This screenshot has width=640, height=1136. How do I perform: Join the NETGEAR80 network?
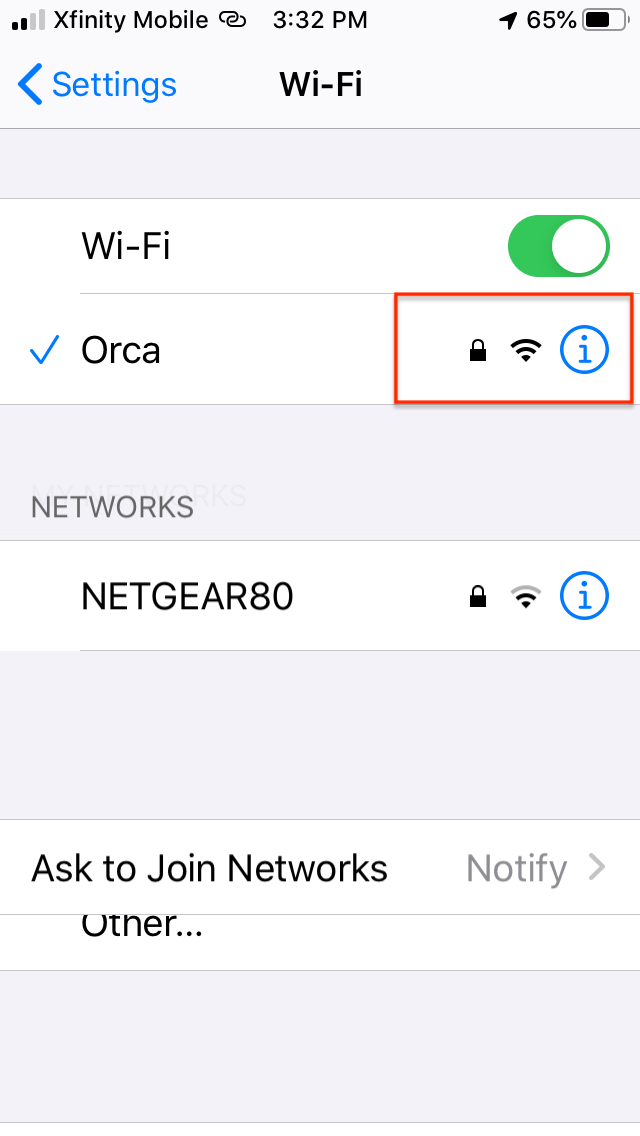[x=320, y=596]
